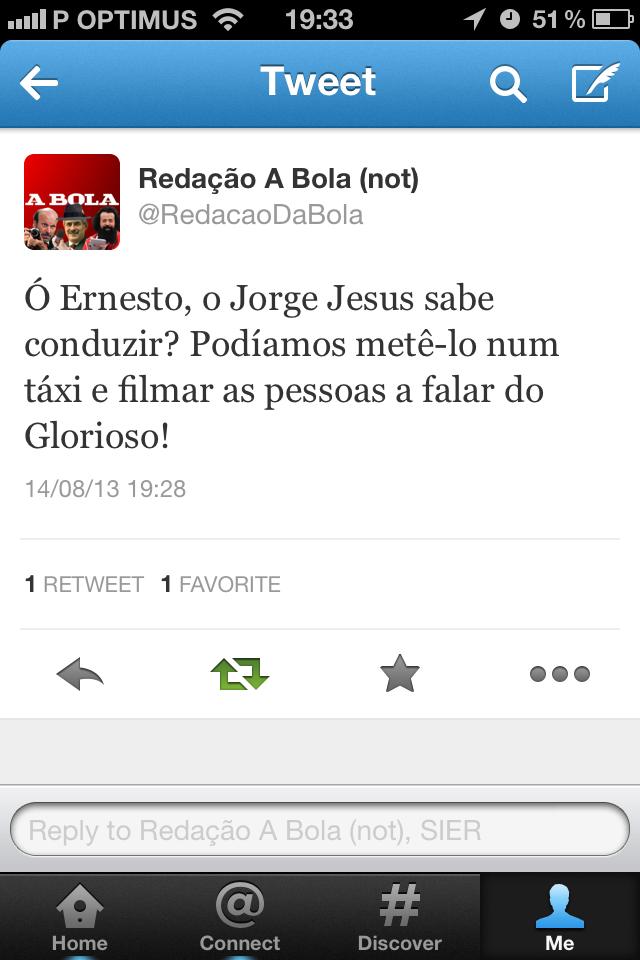
Task: Favorite this tweet with the star
Action: (x=400, y=675)
